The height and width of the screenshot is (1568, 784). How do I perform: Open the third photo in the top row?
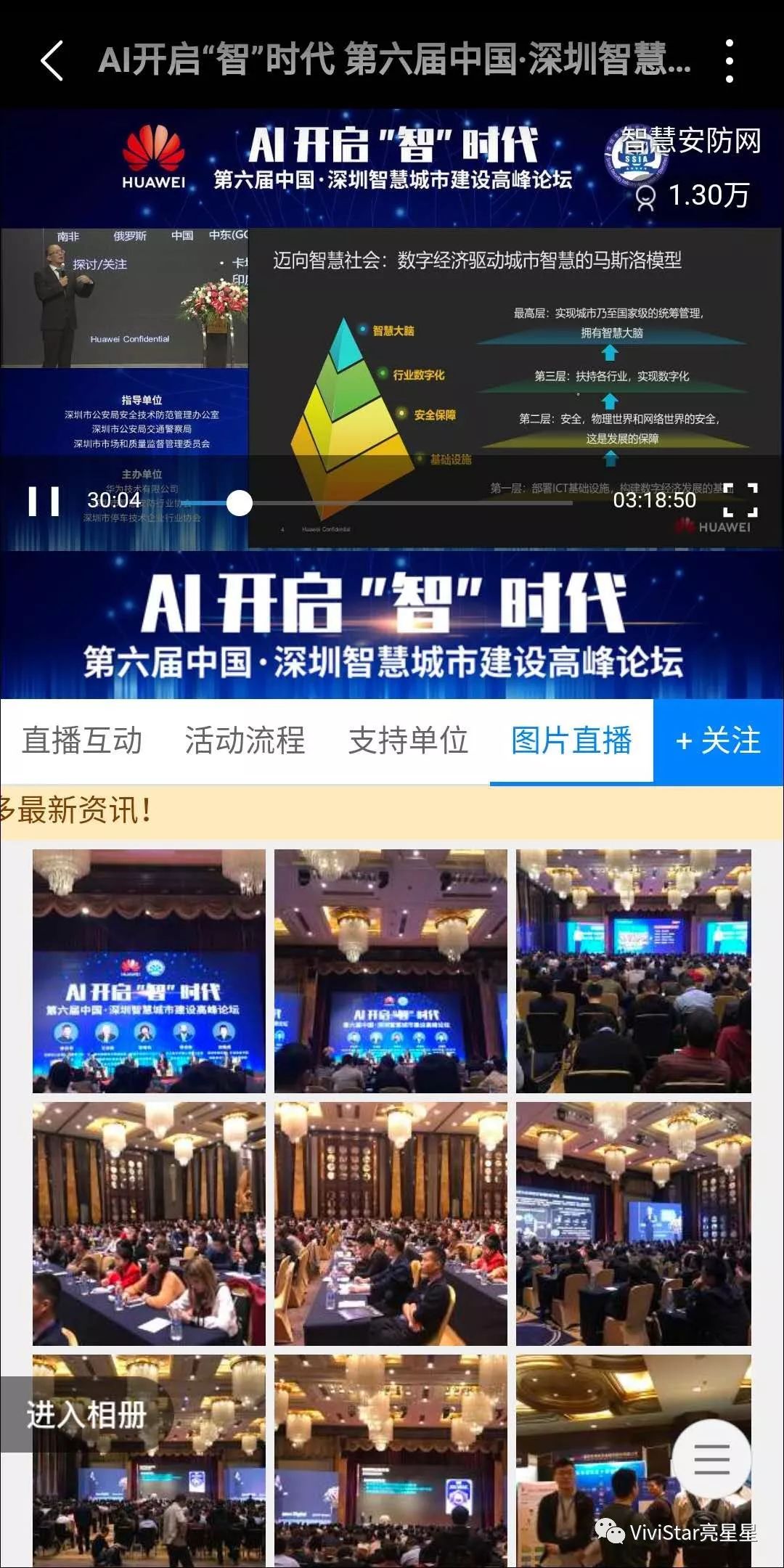click(633, 971)
